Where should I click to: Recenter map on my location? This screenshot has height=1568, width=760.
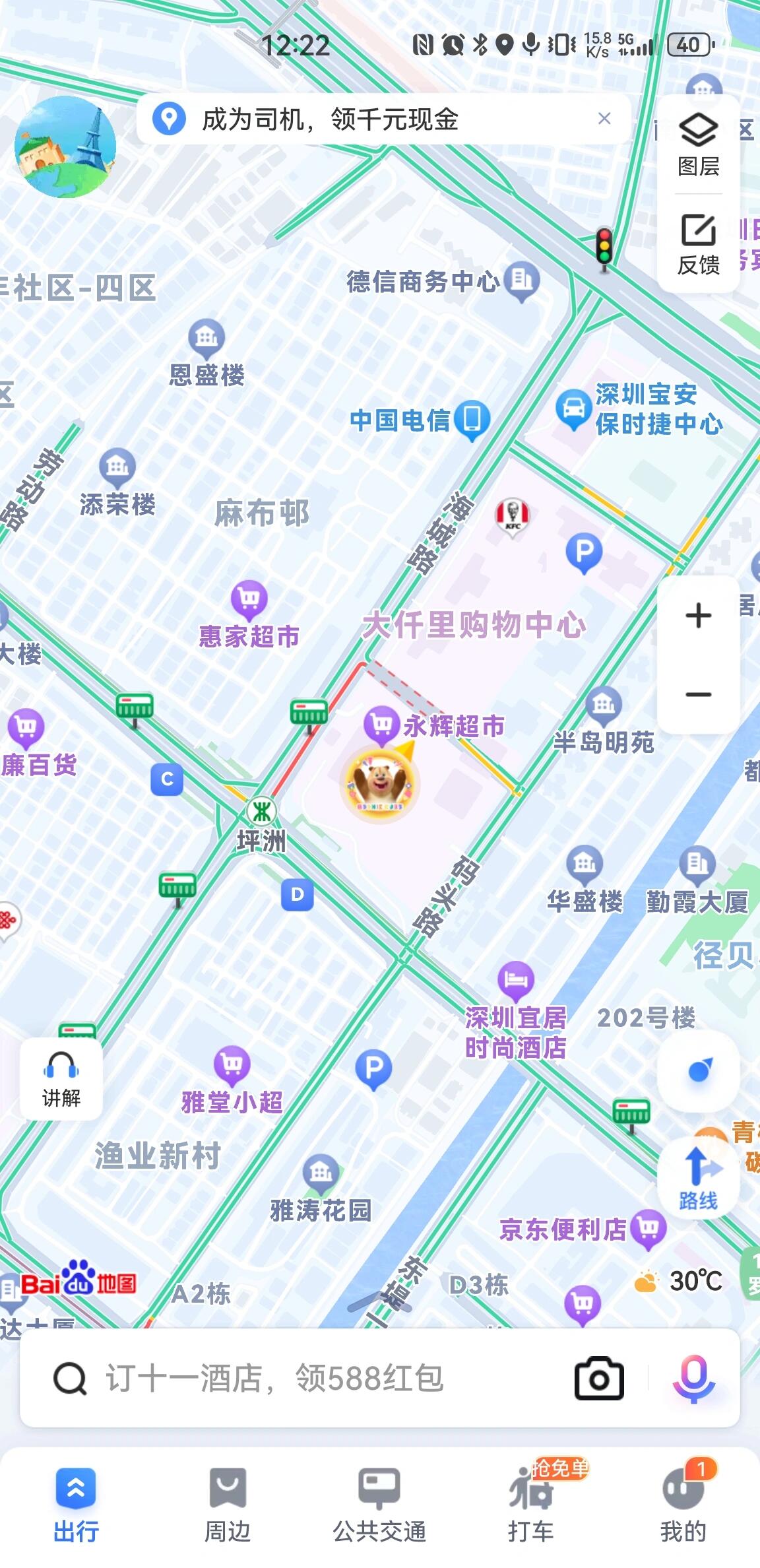tap(699, 1070)
